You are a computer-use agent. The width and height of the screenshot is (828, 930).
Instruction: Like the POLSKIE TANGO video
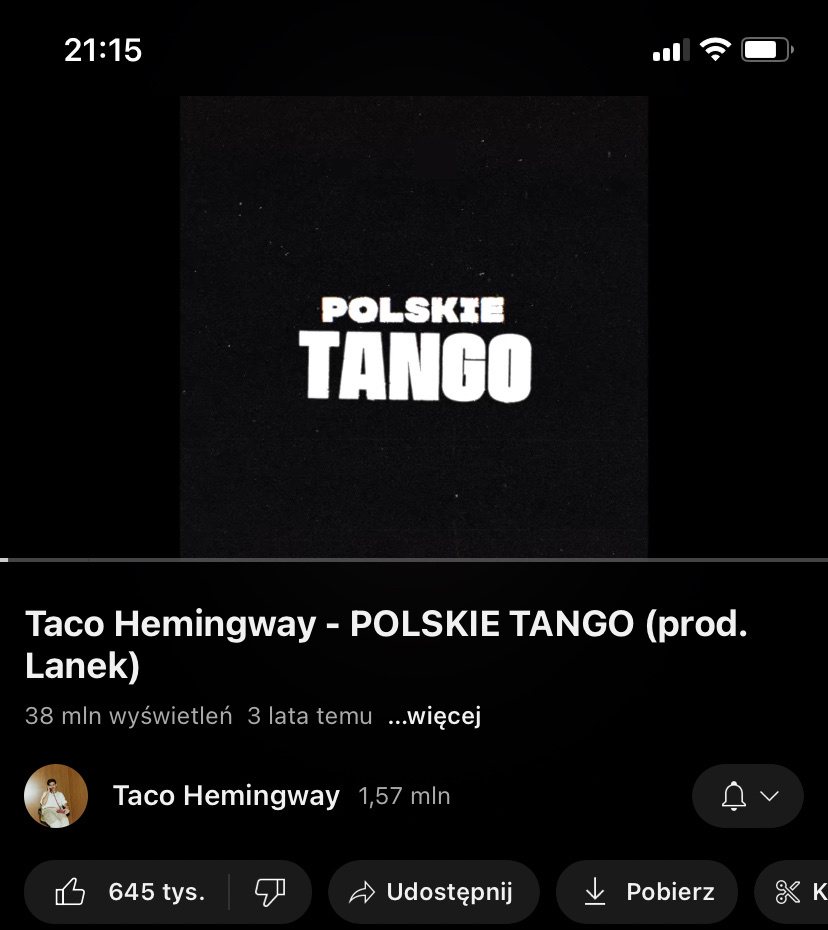127,891
